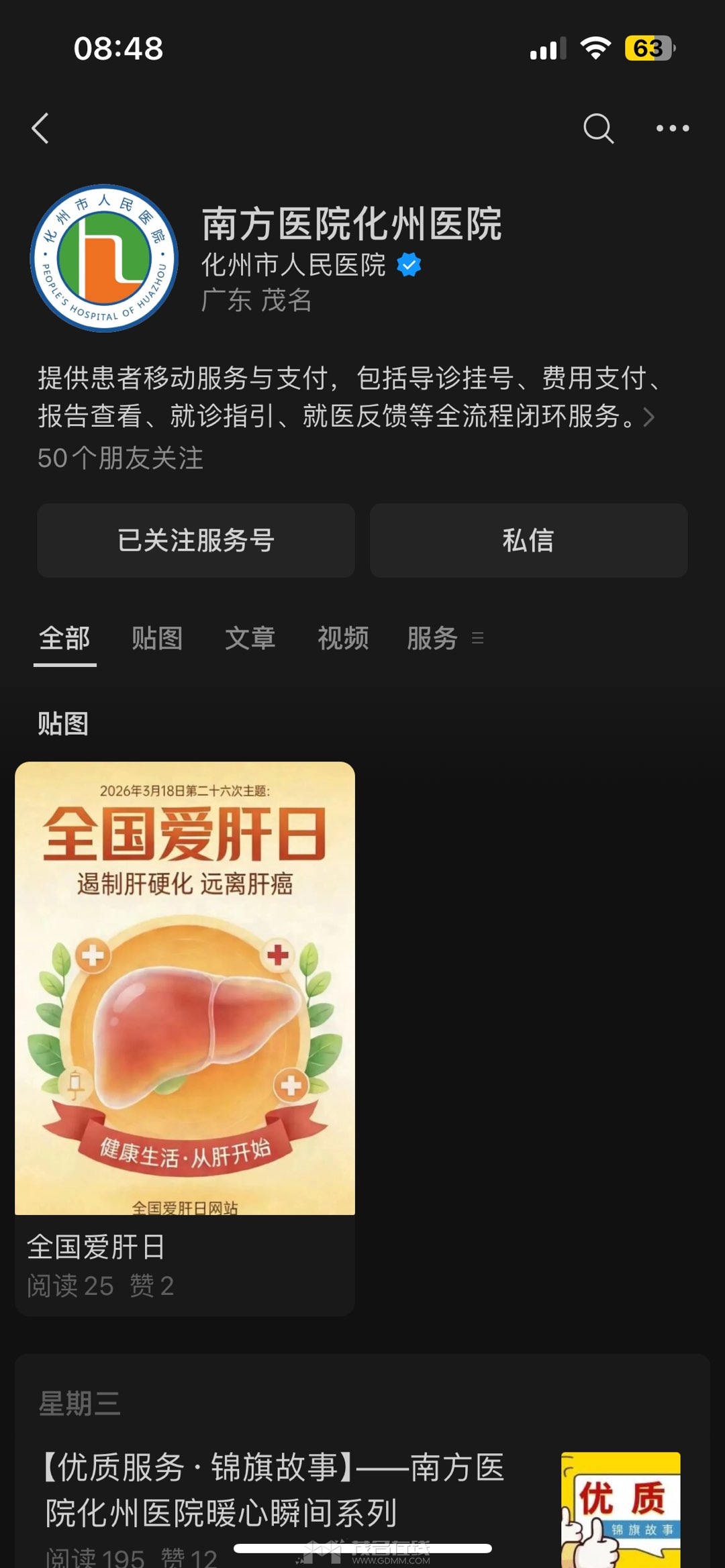Tap the hospital profile avatar
This screenshot has width=725, height=1568.
pos(104,258)
